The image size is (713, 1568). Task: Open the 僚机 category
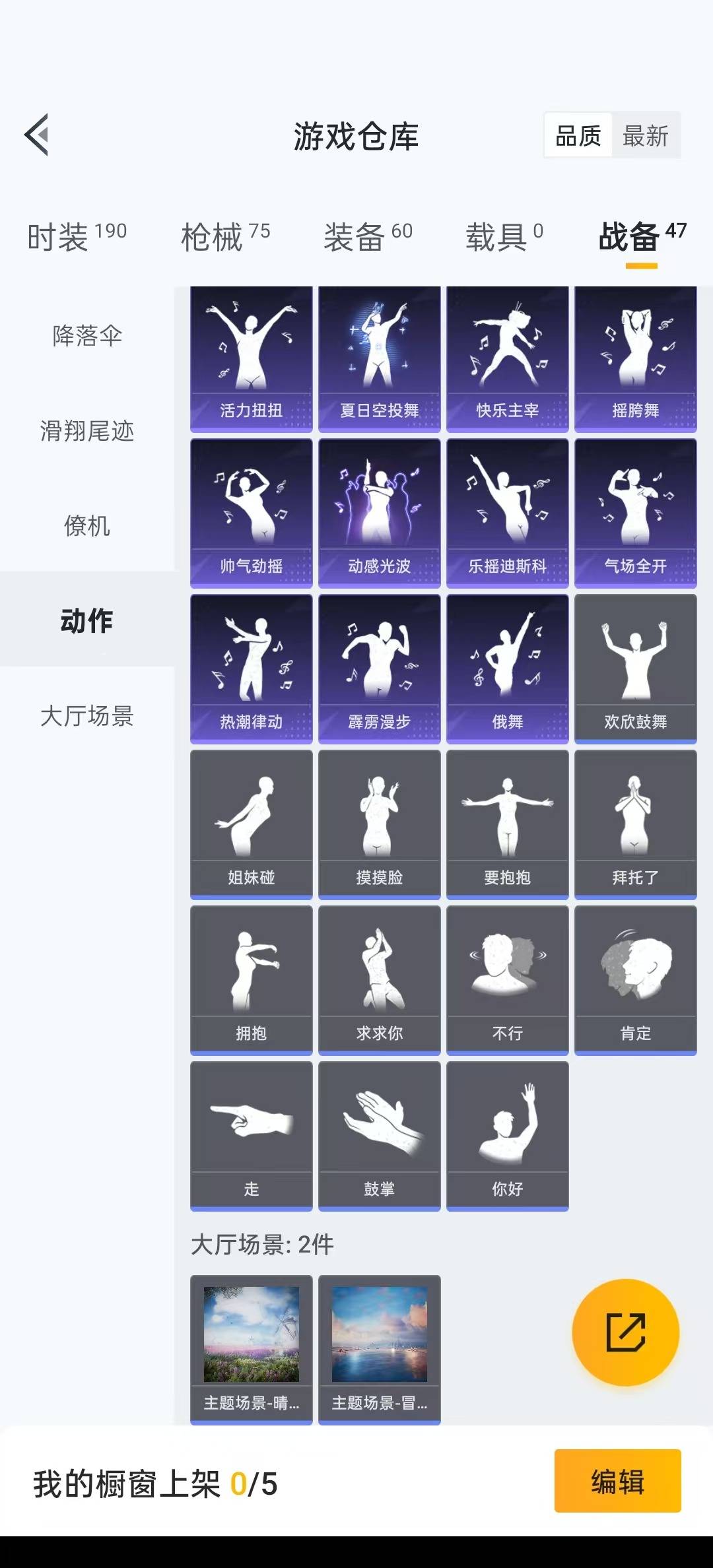click(x=87, y=526)
